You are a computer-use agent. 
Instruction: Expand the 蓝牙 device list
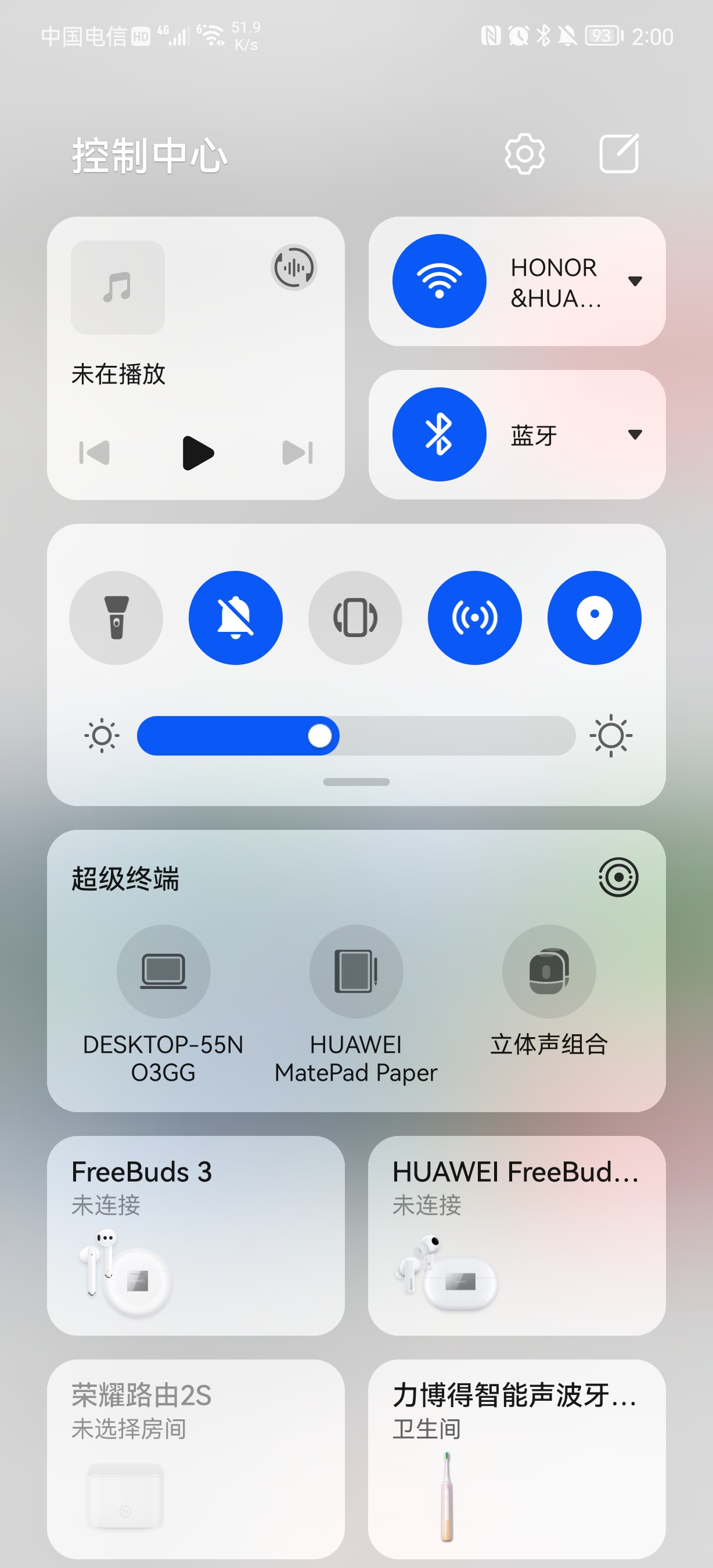click(635, 434)
